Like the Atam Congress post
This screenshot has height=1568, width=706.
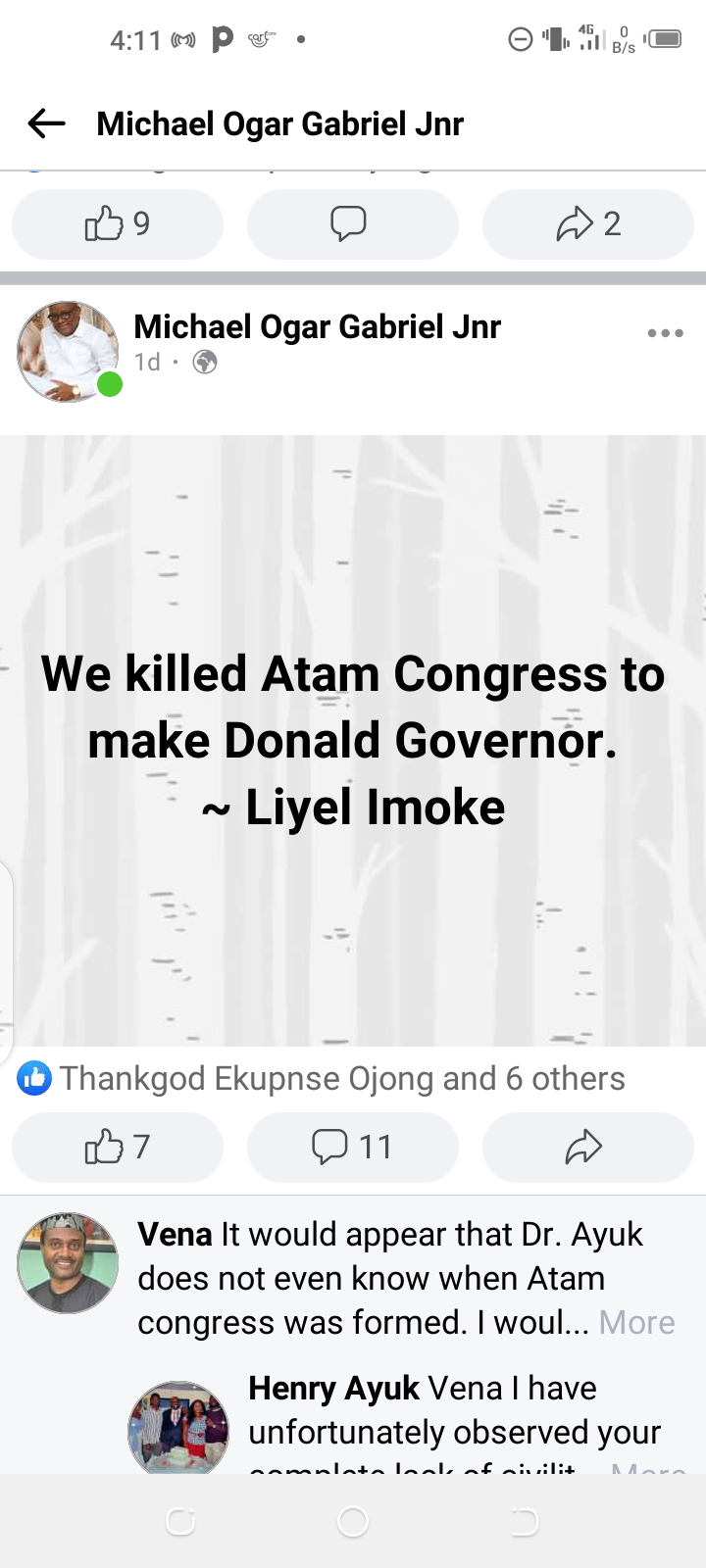click(118, 1147)
